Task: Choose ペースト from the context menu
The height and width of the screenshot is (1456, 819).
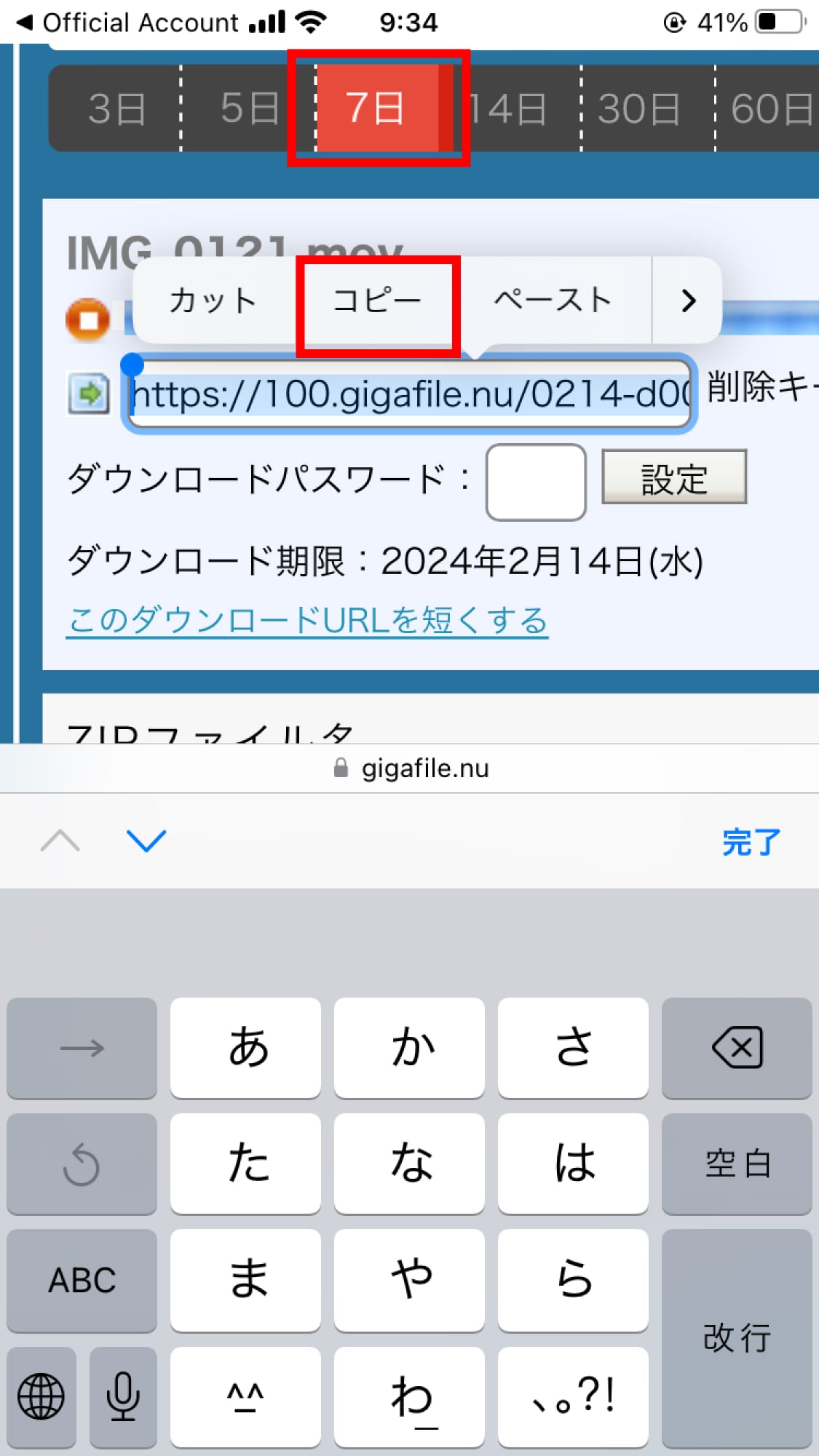Action: [552, 301]
